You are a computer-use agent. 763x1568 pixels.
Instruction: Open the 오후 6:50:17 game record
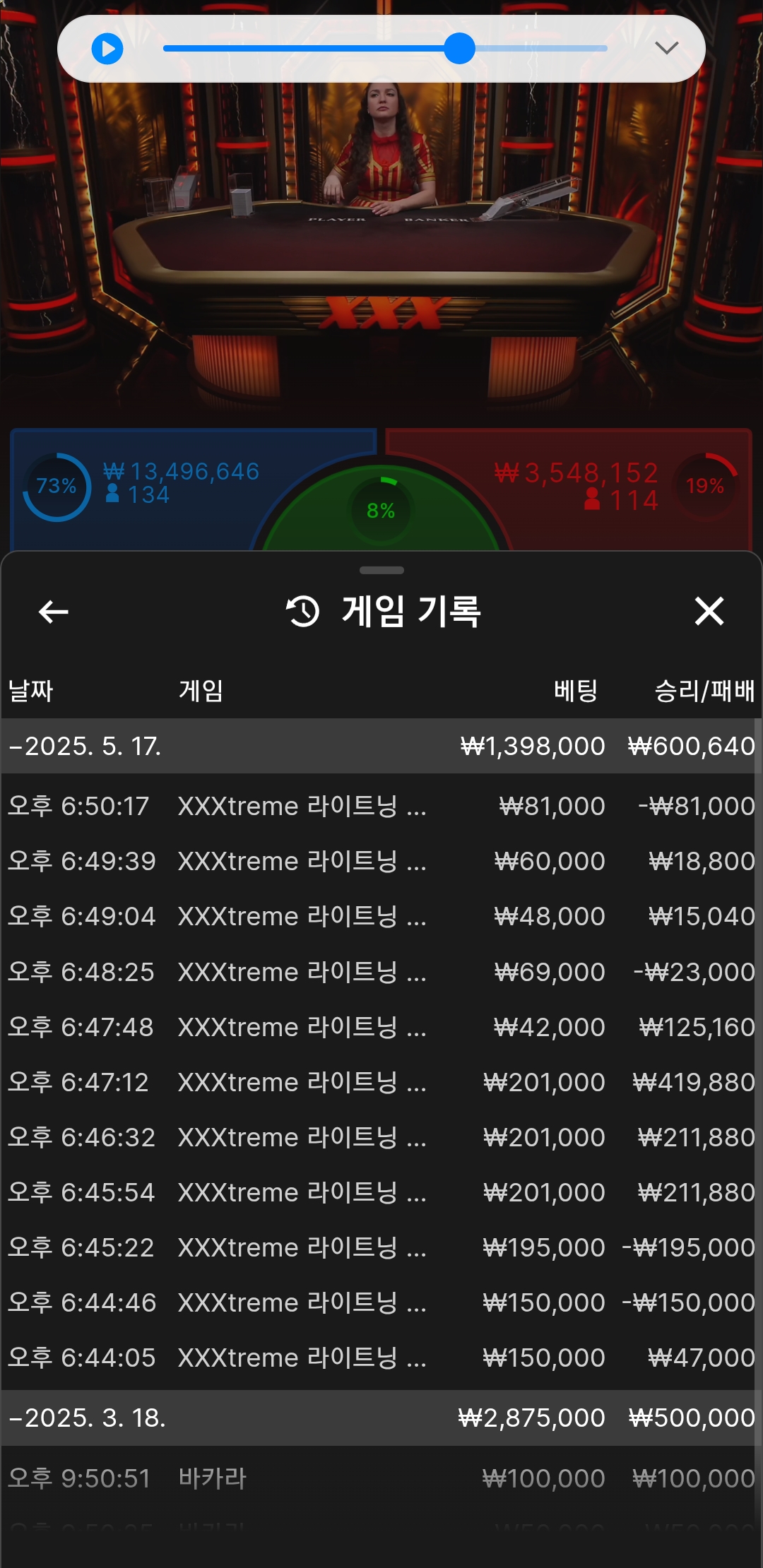pyautogui.click(x=380, y=806)
